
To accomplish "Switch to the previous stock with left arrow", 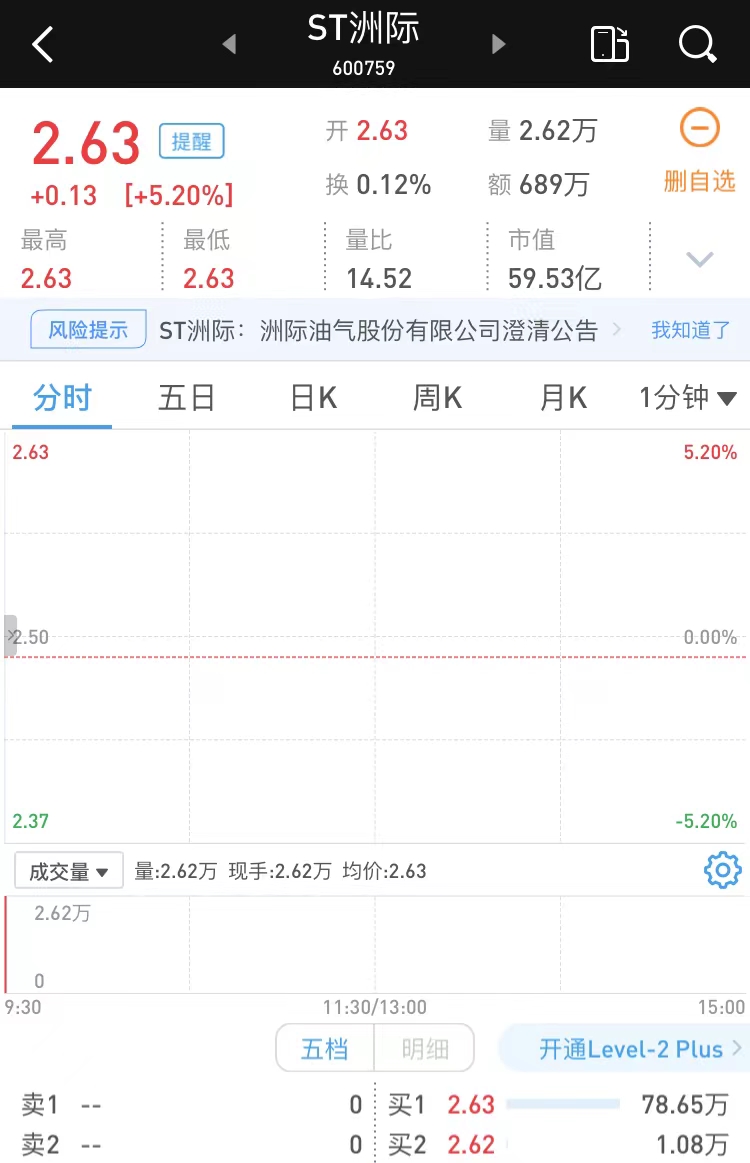I will (229, 45).
